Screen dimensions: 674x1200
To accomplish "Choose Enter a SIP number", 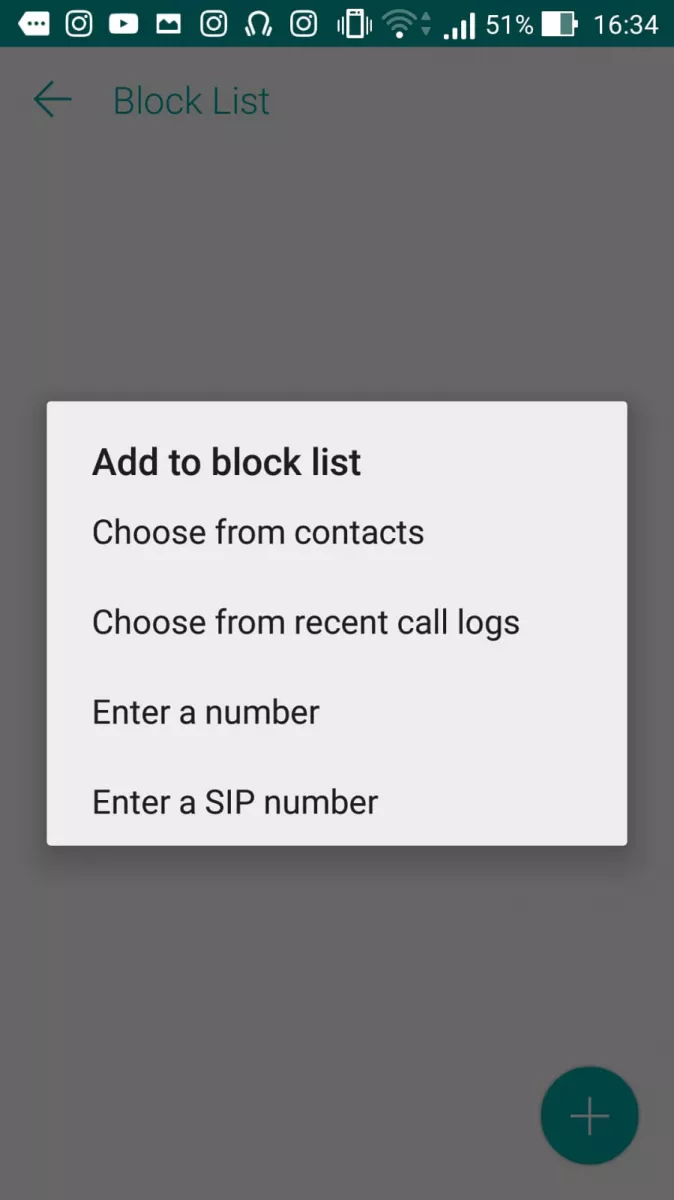I will tap(337, 802).
